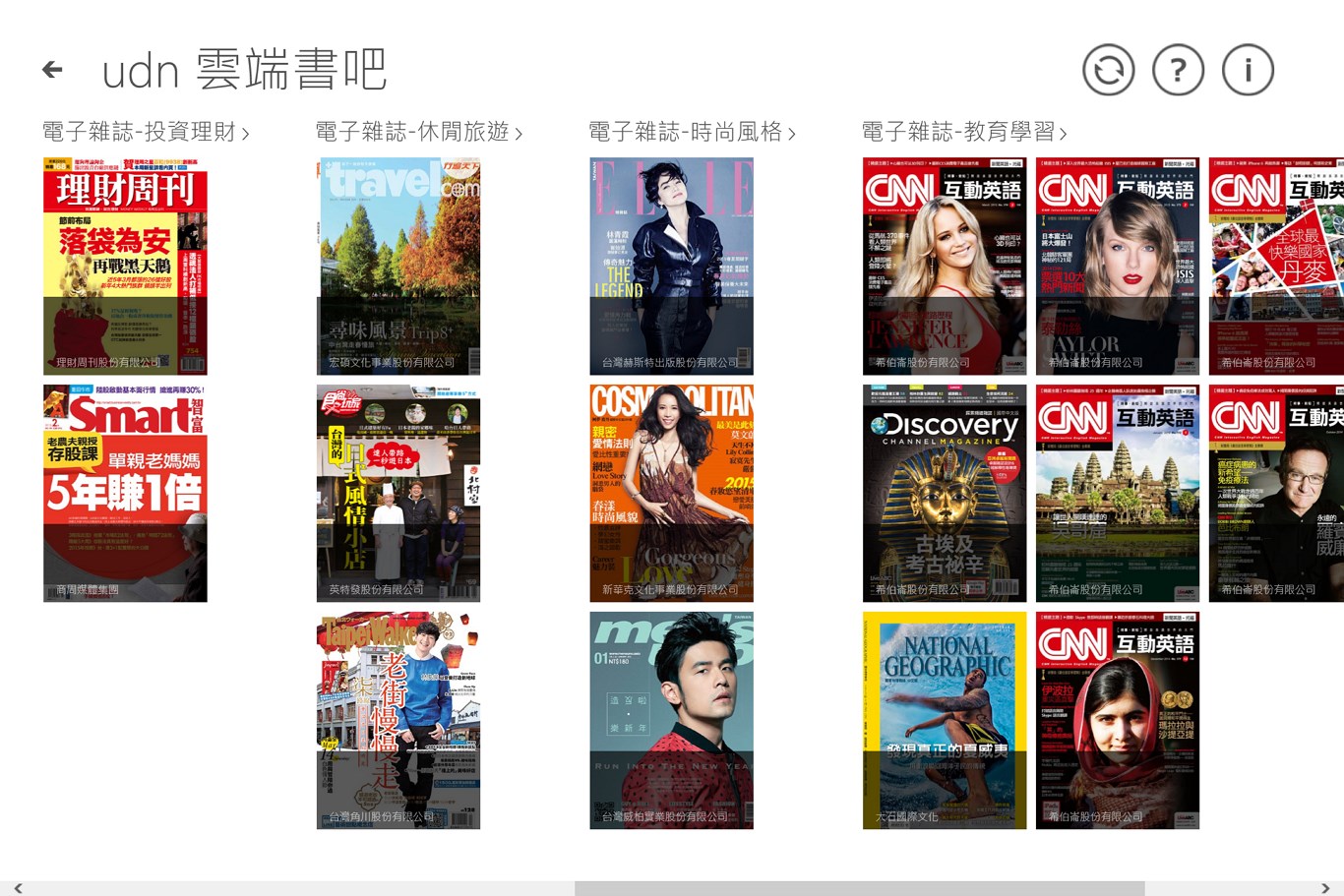This screenshot has width=1344, height=896.
Task: Tap the scrollbar left arrow
Action: 18,888
